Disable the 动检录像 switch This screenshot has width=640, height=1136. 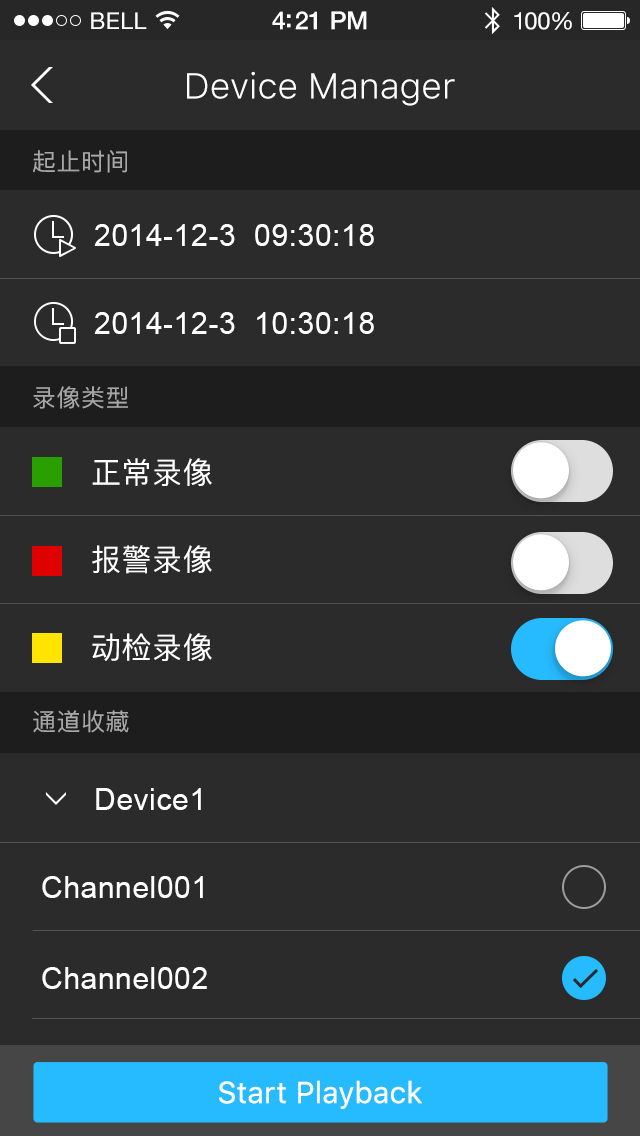pyautogui.click(x=561, y=648)
